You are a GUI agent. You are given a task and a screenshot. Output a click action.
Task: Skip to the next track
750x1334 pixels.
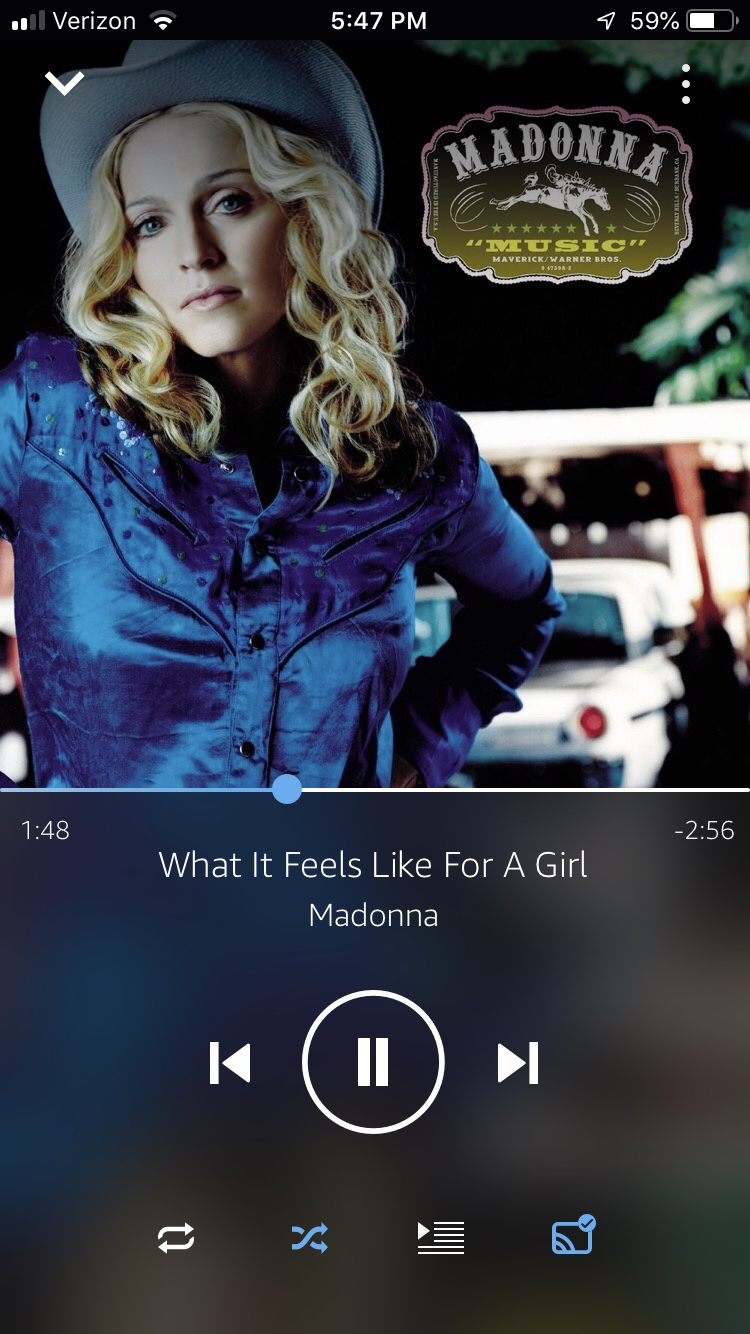pos(518,1062)
